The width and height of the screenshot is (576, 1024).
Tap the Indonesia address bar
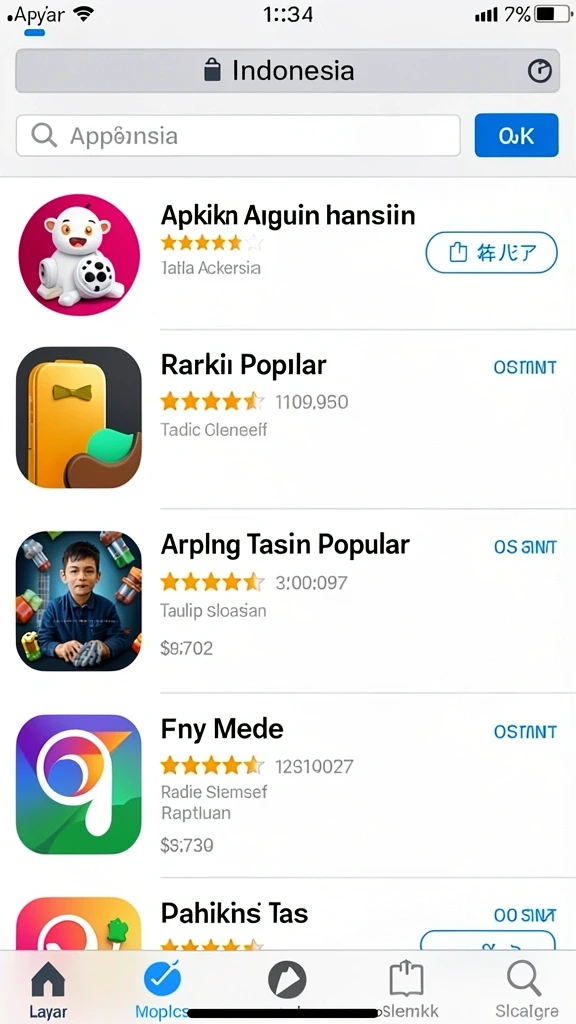(287, 71)
